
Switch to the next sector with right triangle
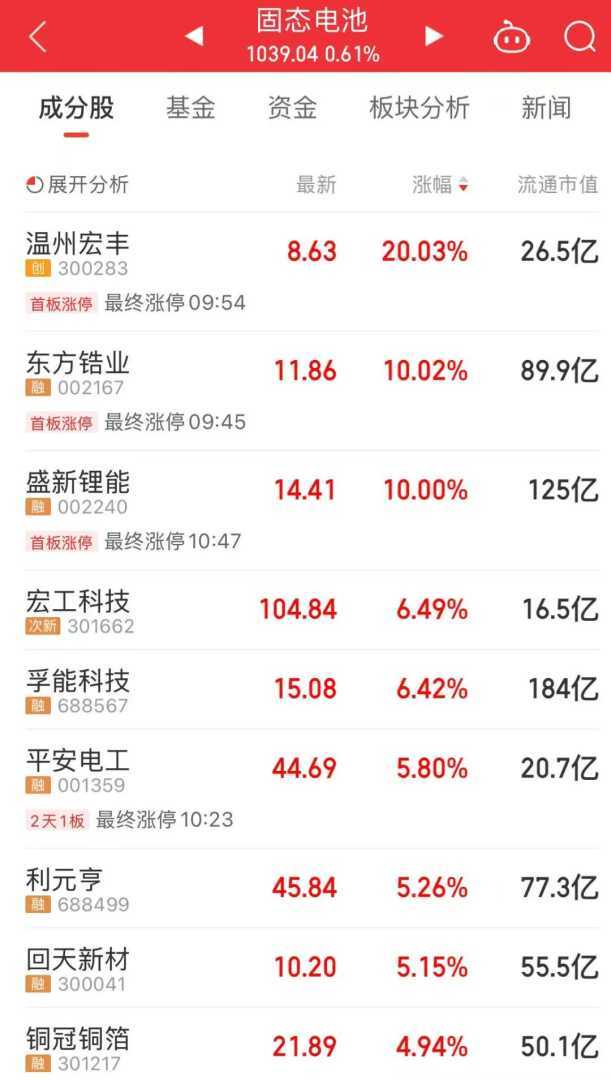pos(434,36)
